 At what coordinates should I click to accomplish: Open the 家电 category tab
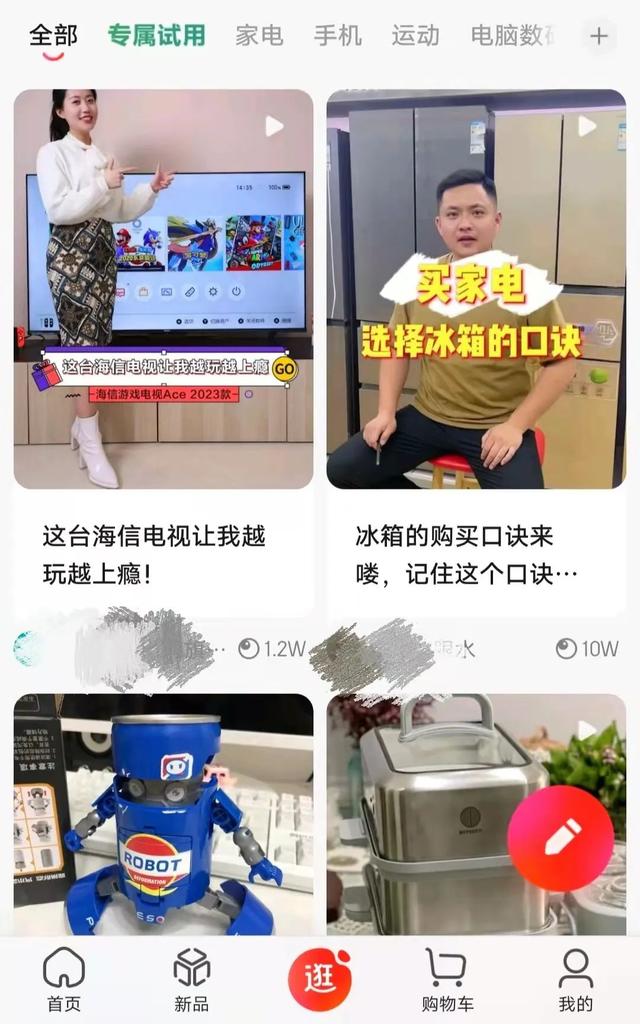pos(259,36)
